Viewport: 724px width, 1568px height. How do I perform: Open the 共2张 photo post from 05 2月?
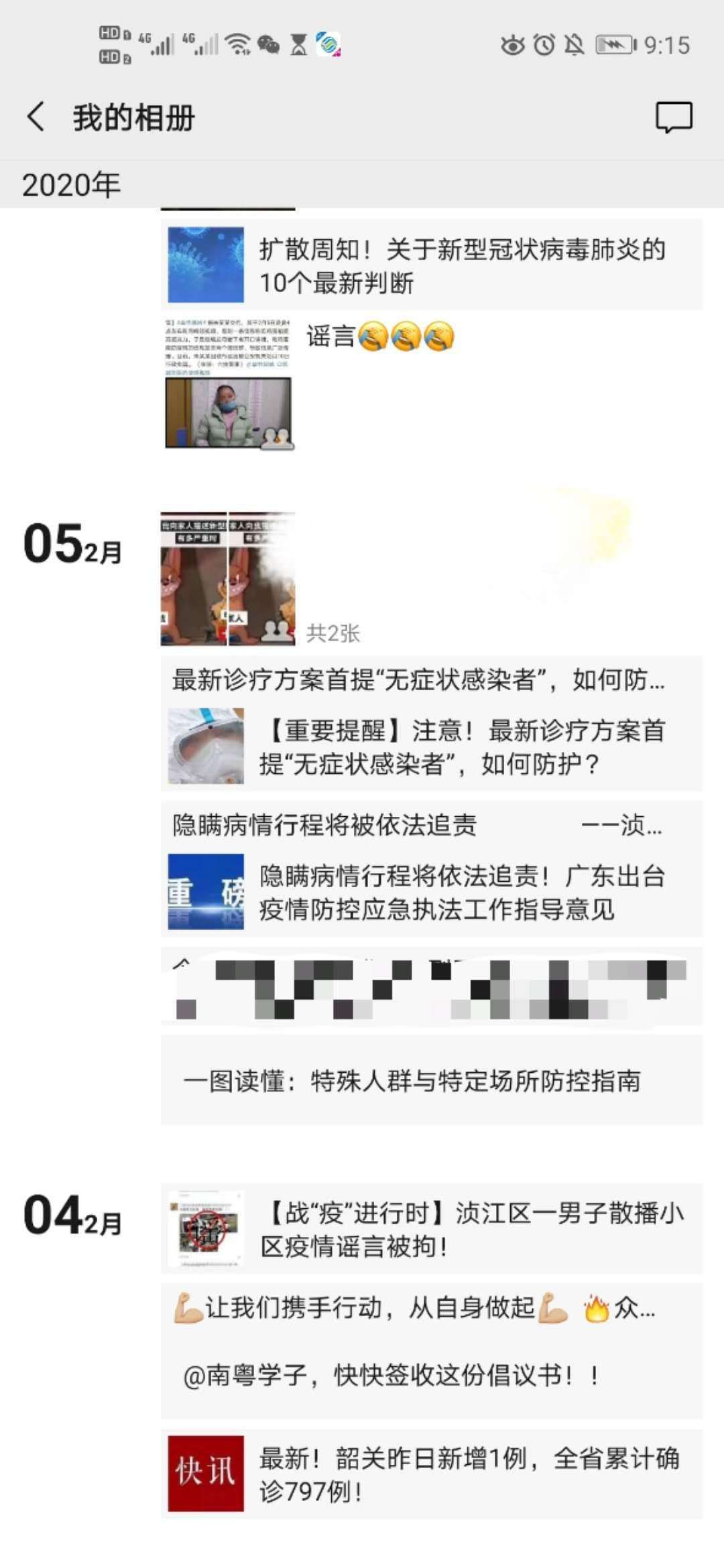coord(228,579)
